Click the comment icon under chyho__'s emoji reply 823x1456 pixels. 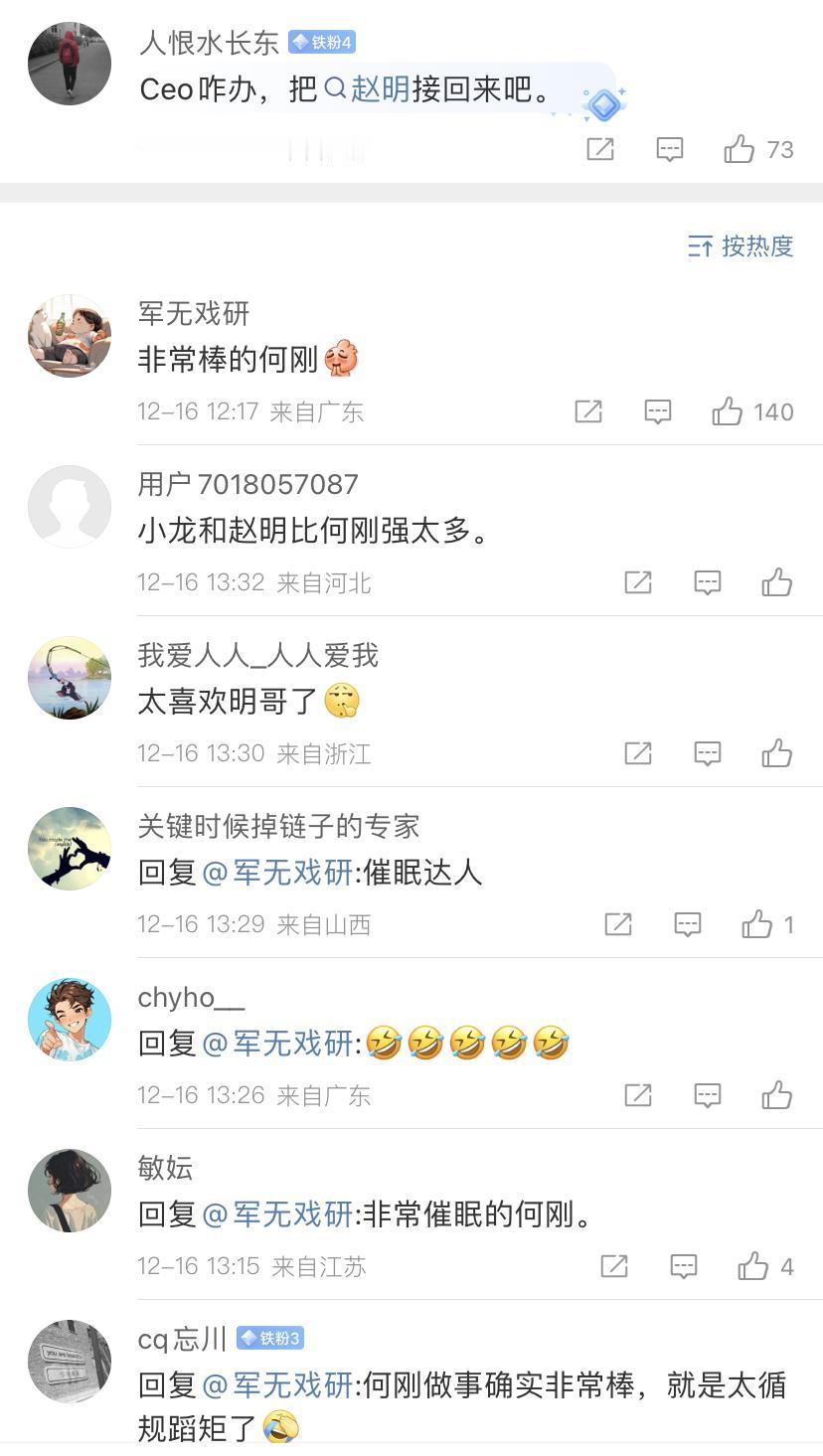point(707,1094)
